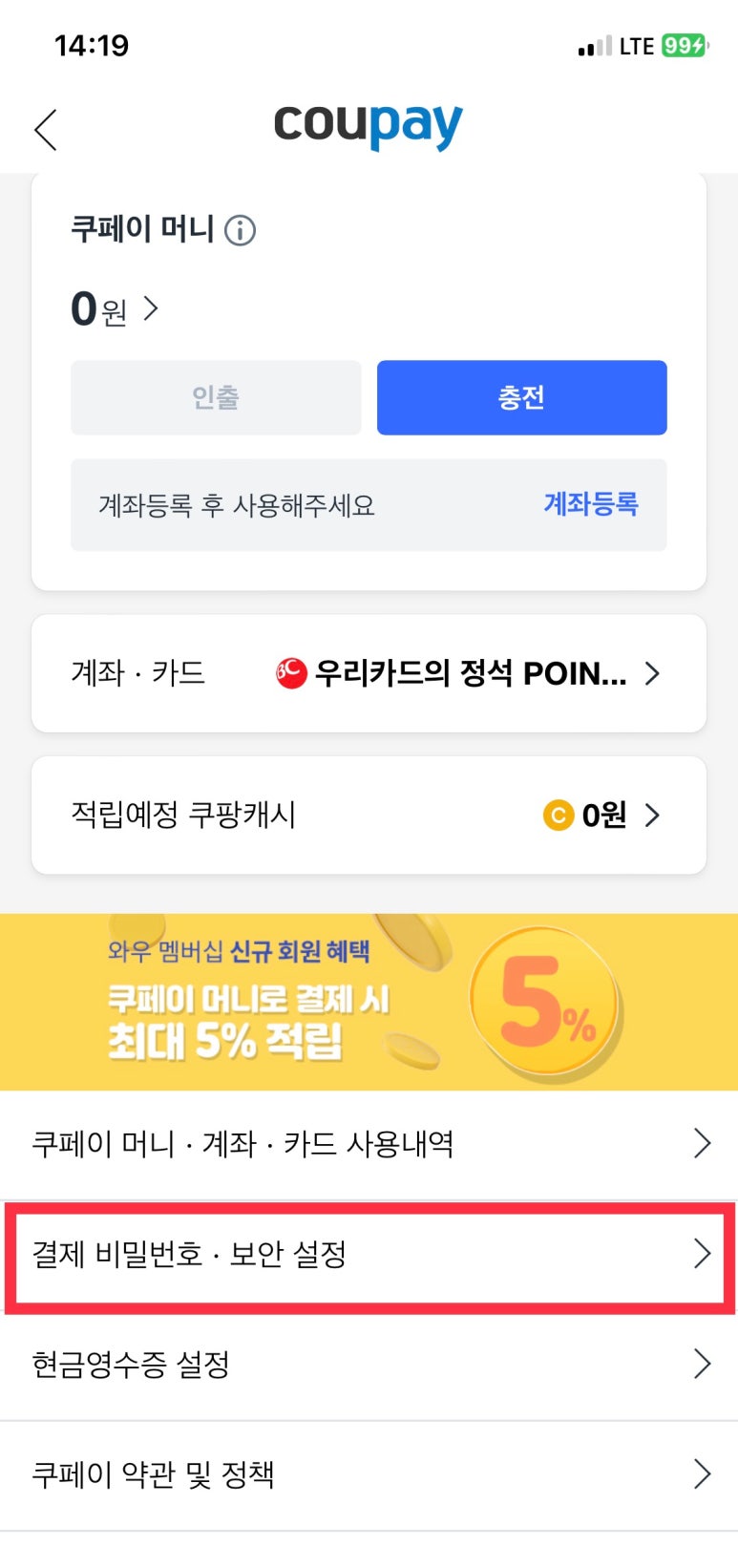Select the 계좌등록 link

[590, 504]
